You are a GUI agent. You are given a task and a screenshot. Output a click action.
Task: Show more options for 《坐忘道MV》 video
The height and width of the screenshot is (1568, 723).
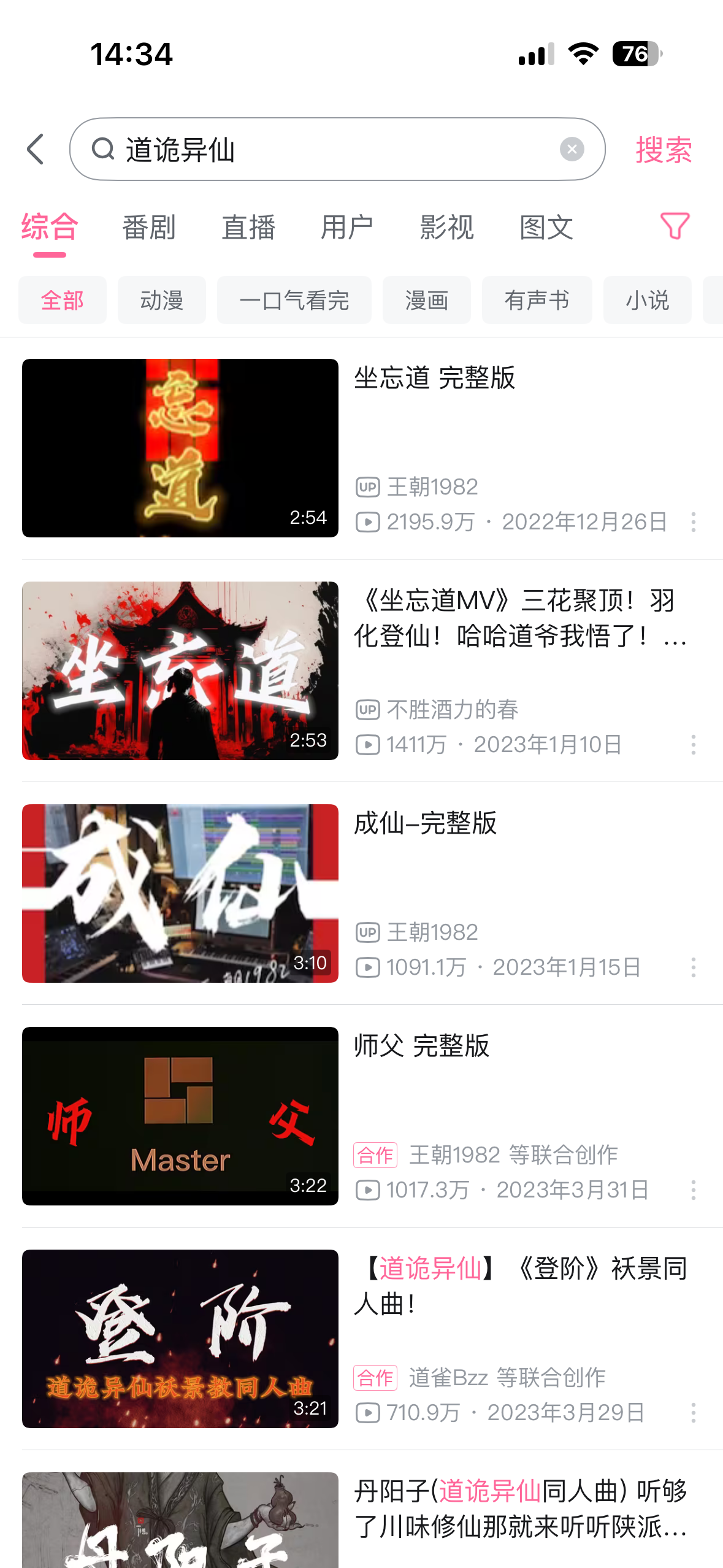coord(693,745)
